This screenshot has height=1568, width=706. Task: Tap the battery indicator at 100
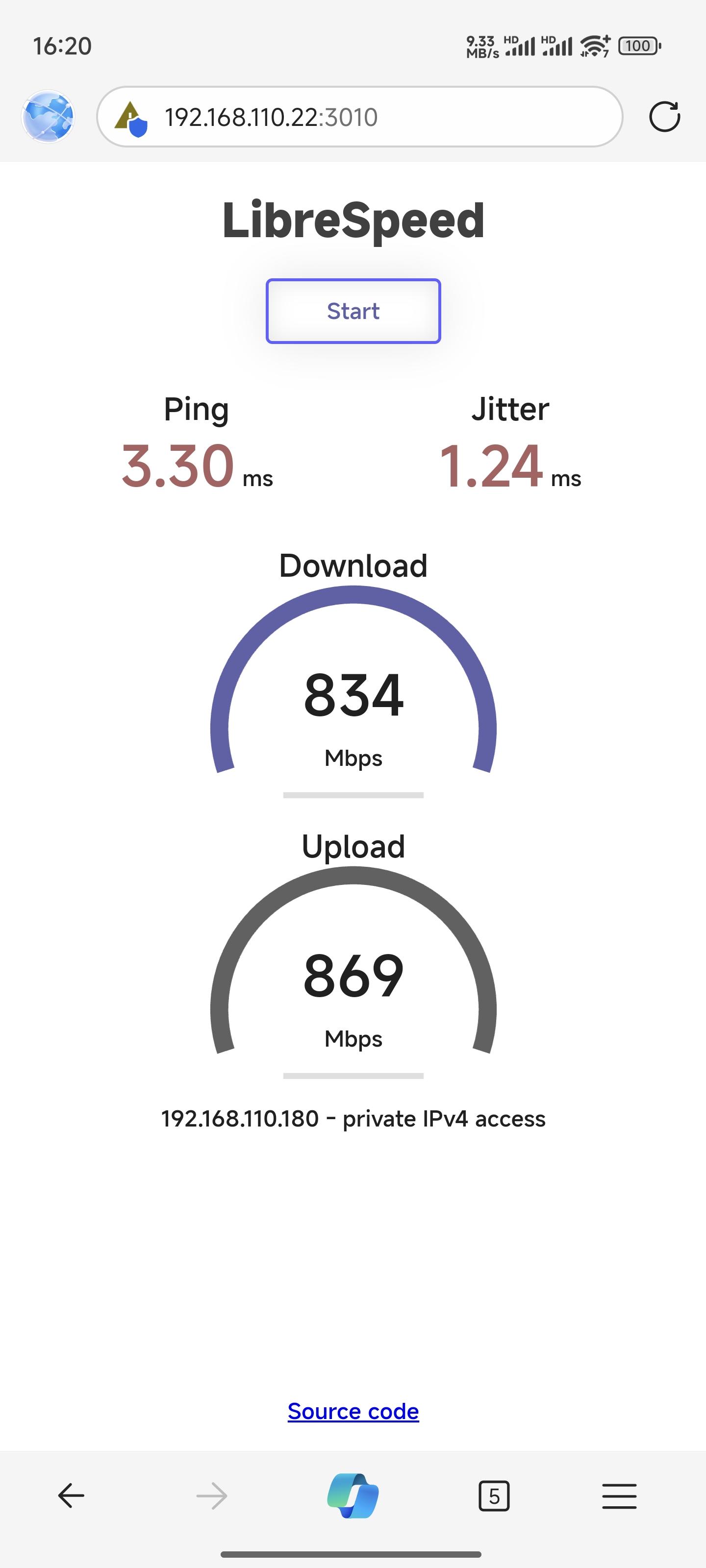click(637, 46)
